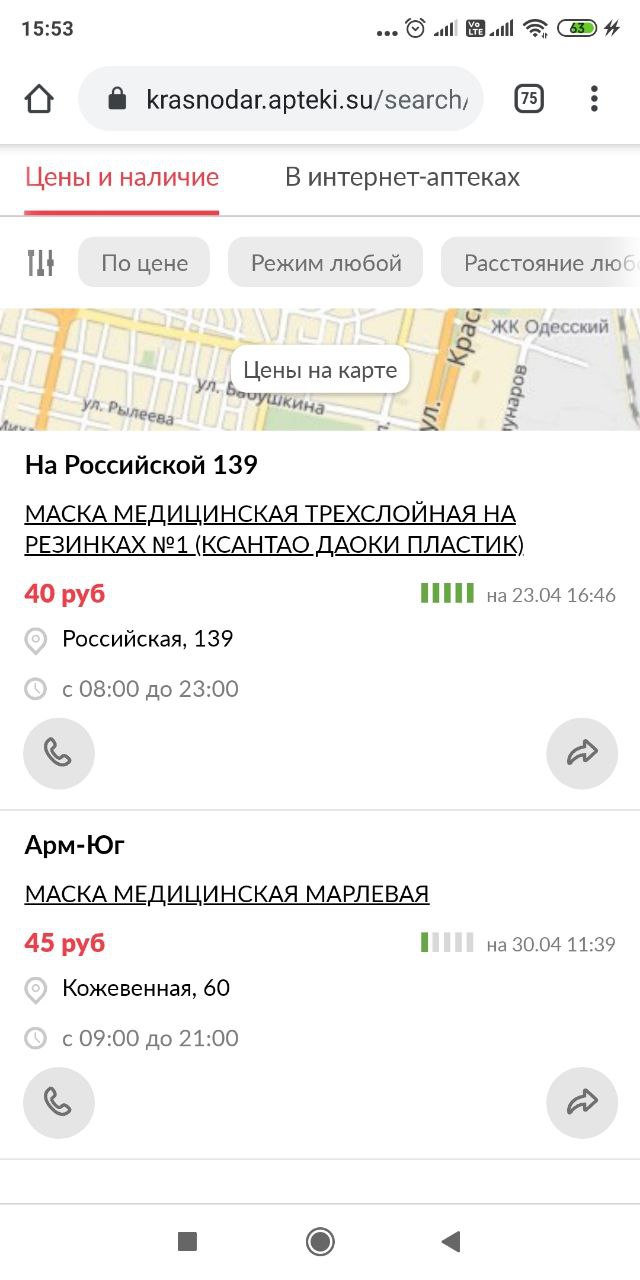Share the На Российской 139 listing
Viewport: 640px width, 1280px height.
pyautogui.click(x=582, y=753)
